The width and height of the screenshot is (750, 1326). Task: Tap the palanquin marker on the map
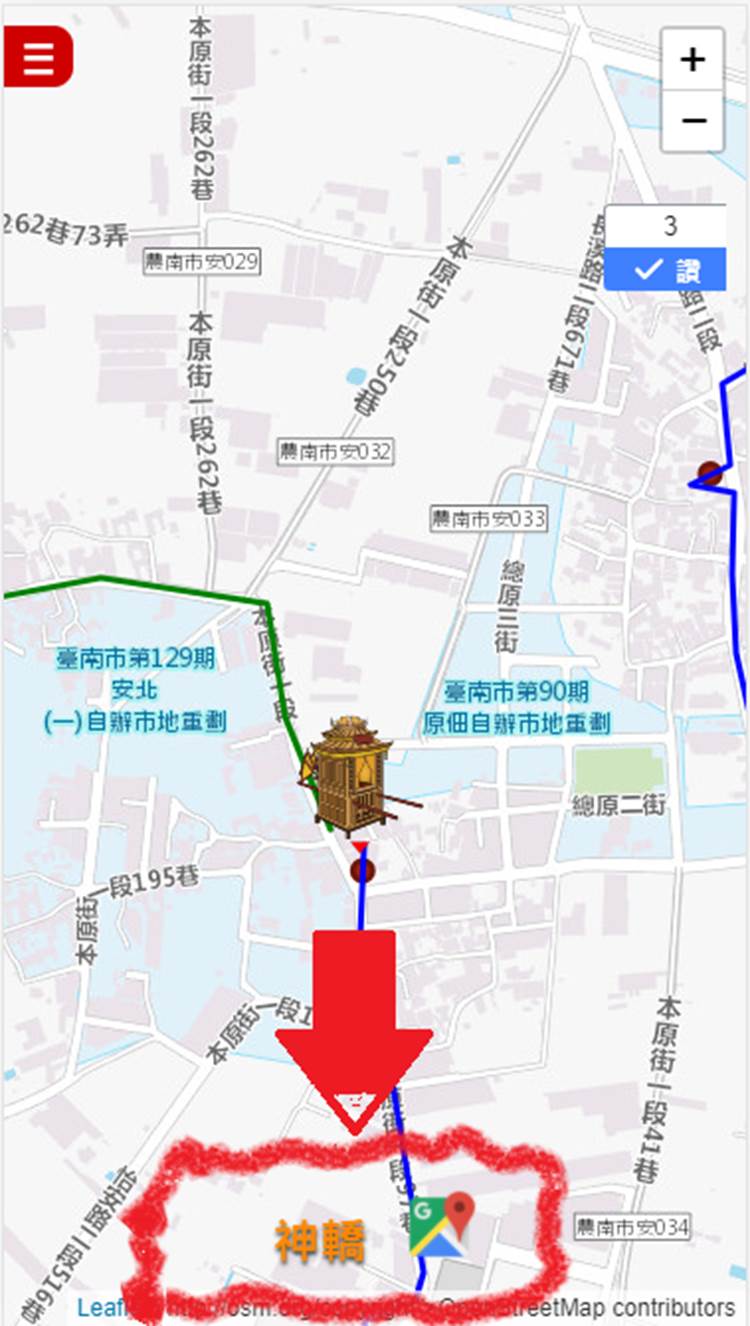pos(350,777)
